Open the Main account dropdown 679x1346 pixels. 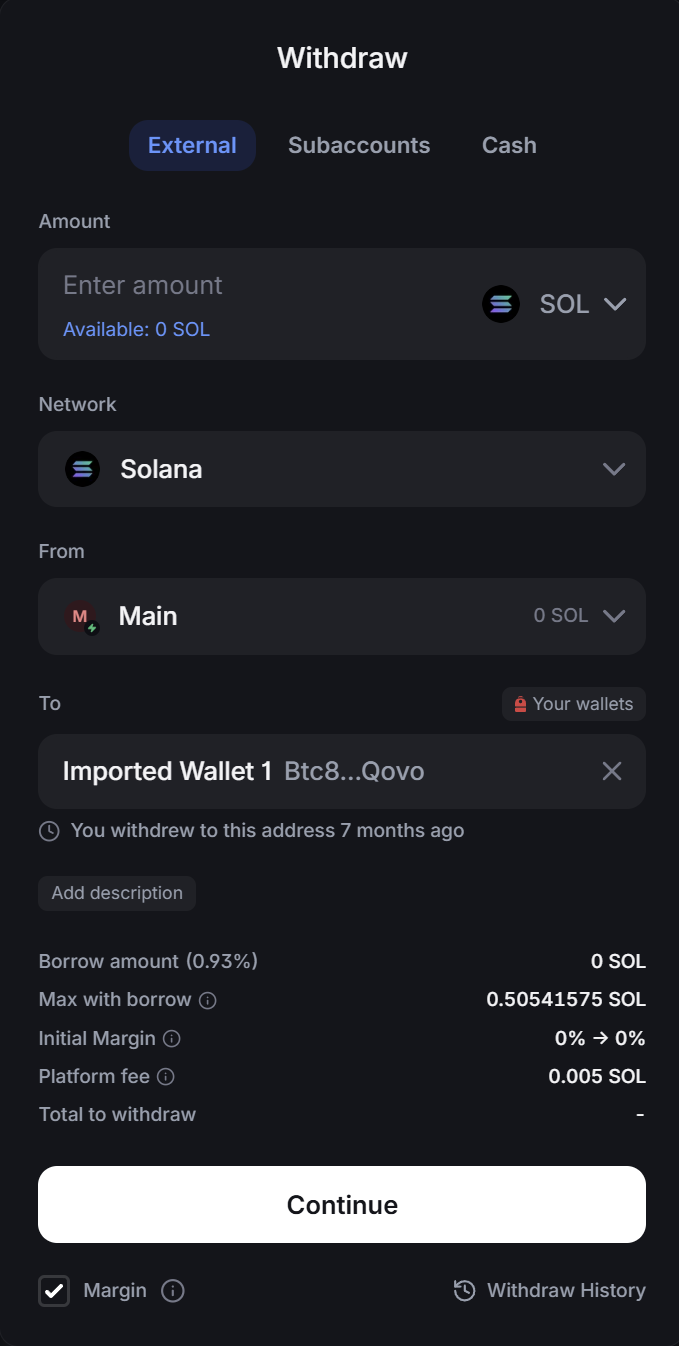point(342,616)
